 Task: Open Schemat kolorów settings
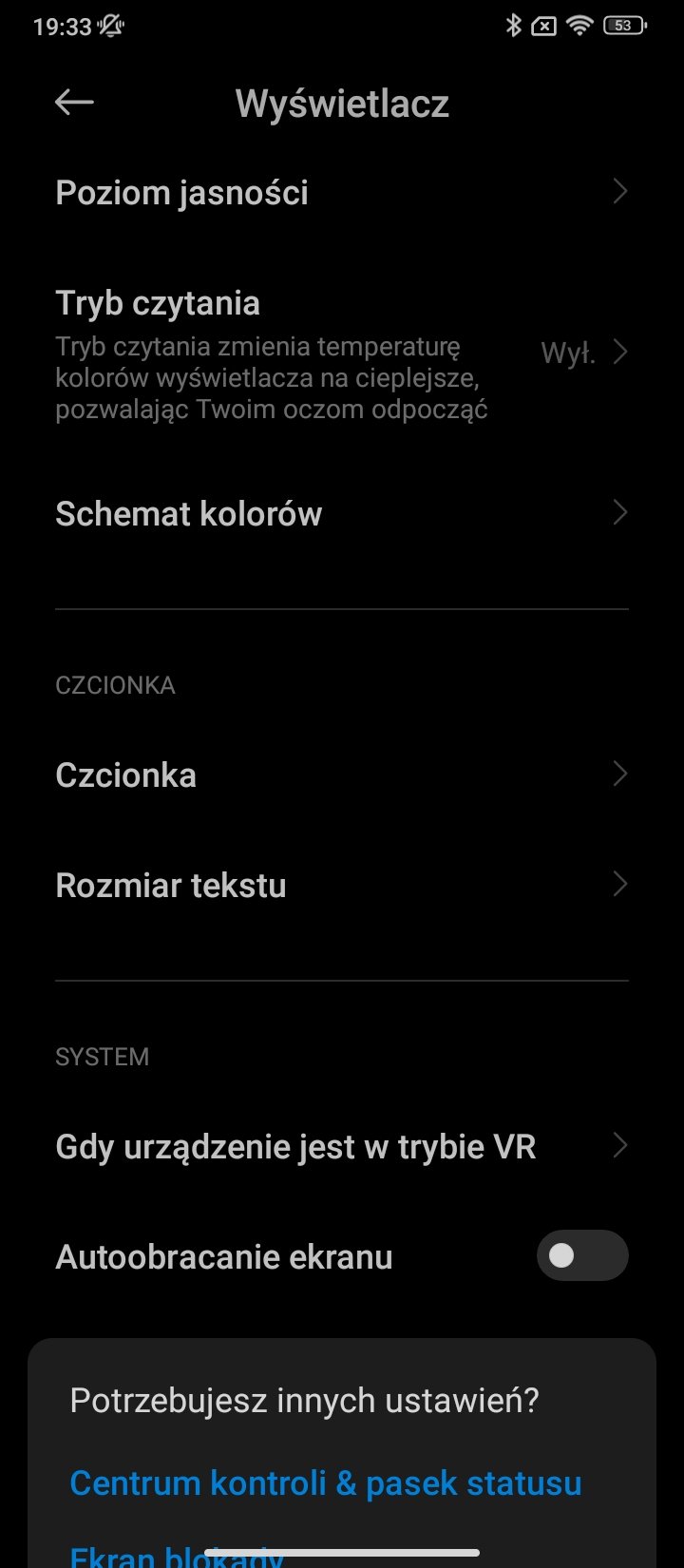point(342,514)
